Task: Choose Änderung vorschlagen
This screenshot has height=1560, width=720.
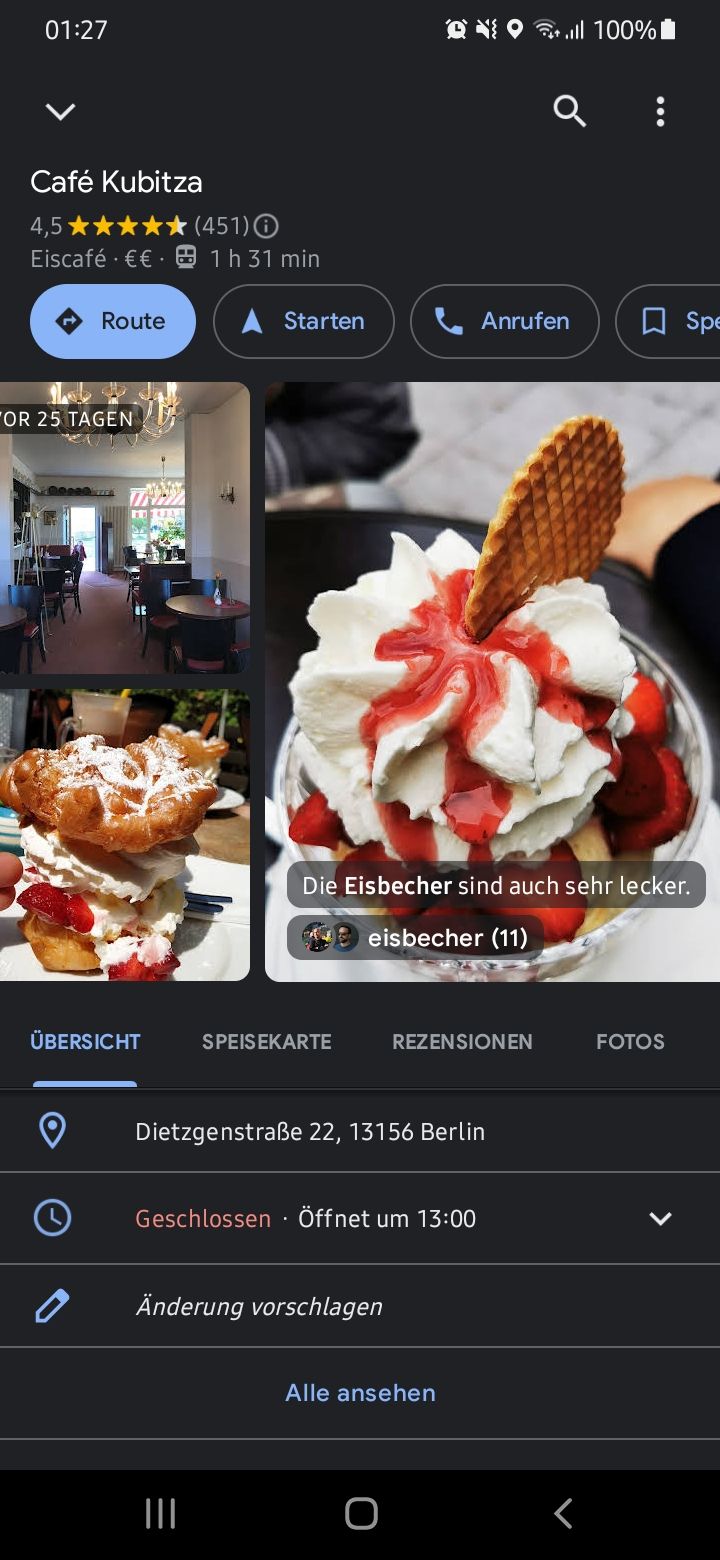Action: click(259, 1306)
